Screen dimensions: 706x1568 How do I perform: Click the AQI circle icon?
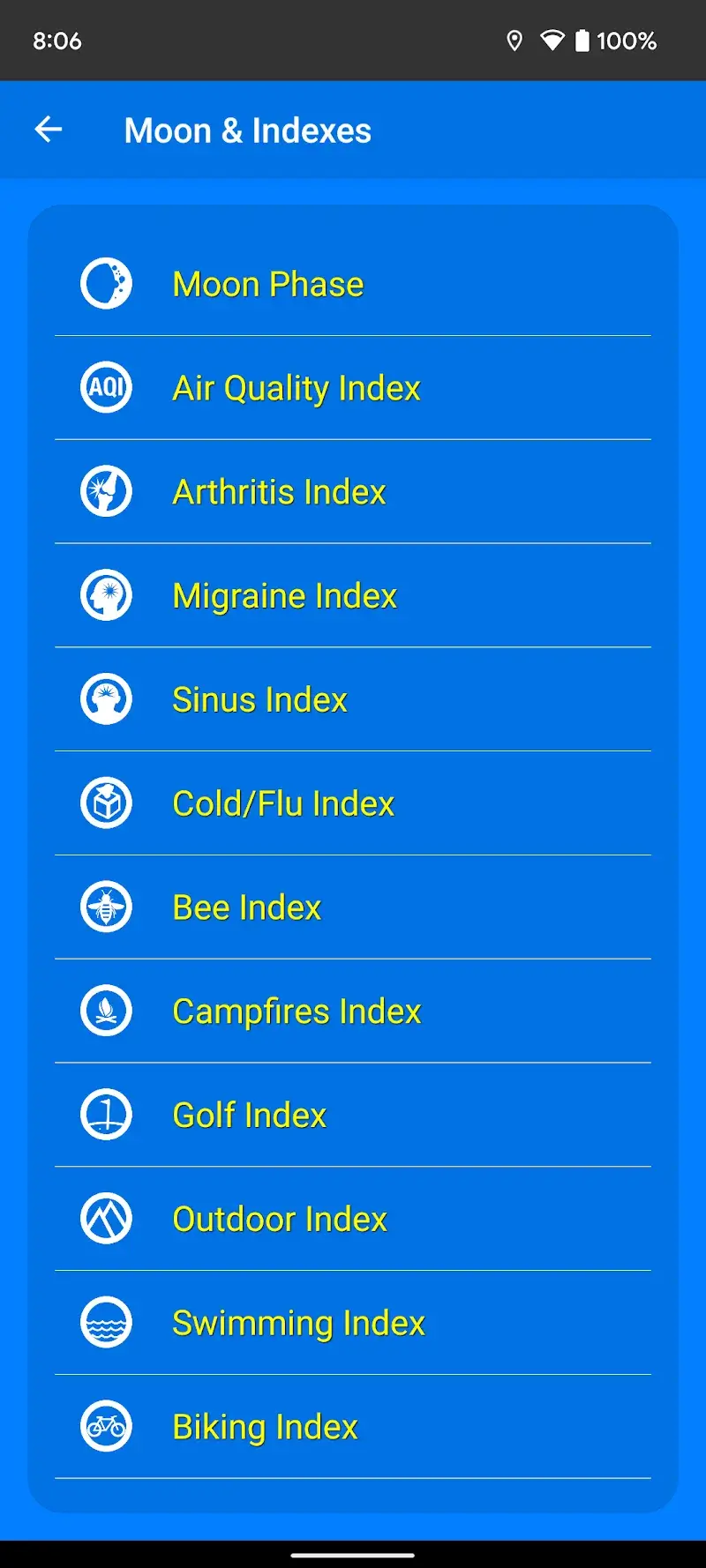pos(106,386)
